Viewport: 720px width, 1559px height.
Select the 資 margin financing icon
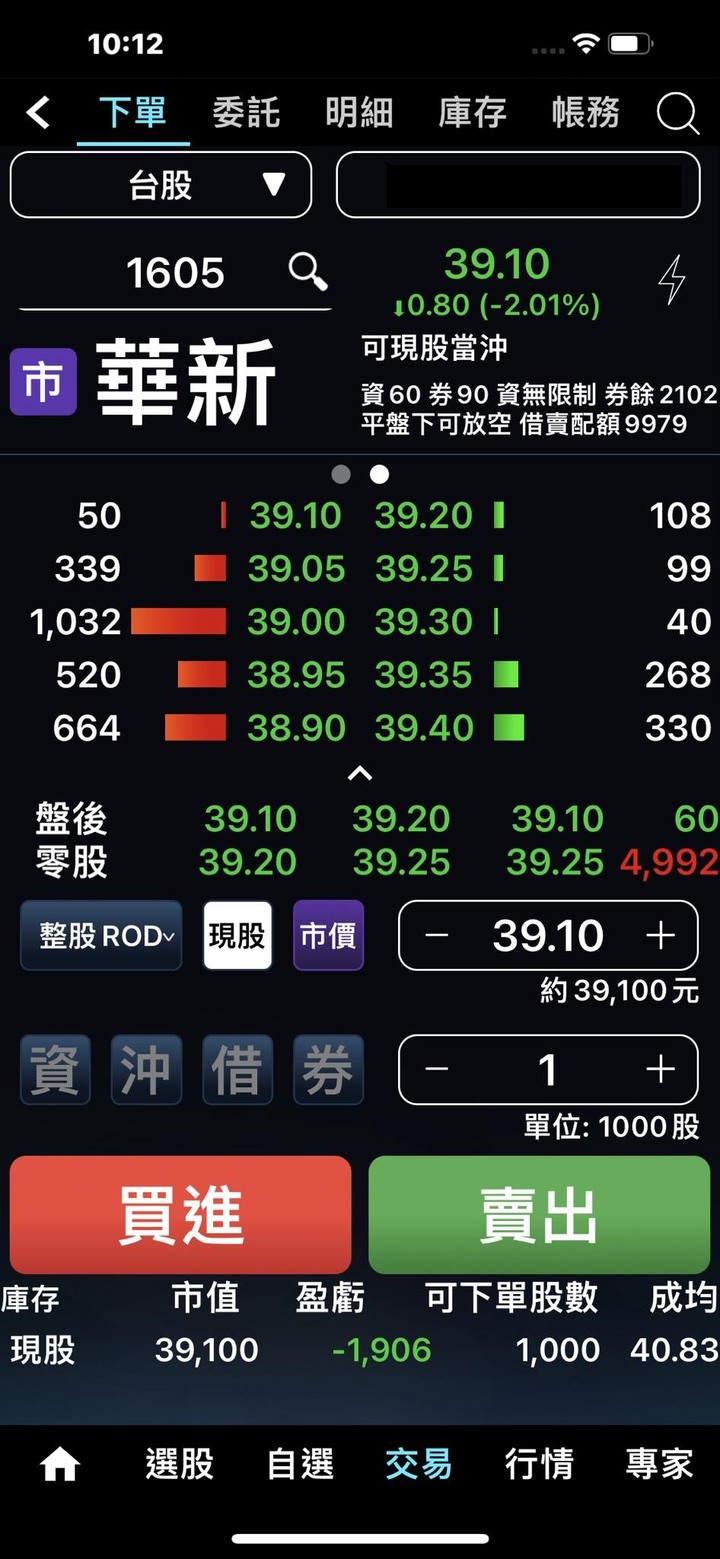pos(54,1068)
